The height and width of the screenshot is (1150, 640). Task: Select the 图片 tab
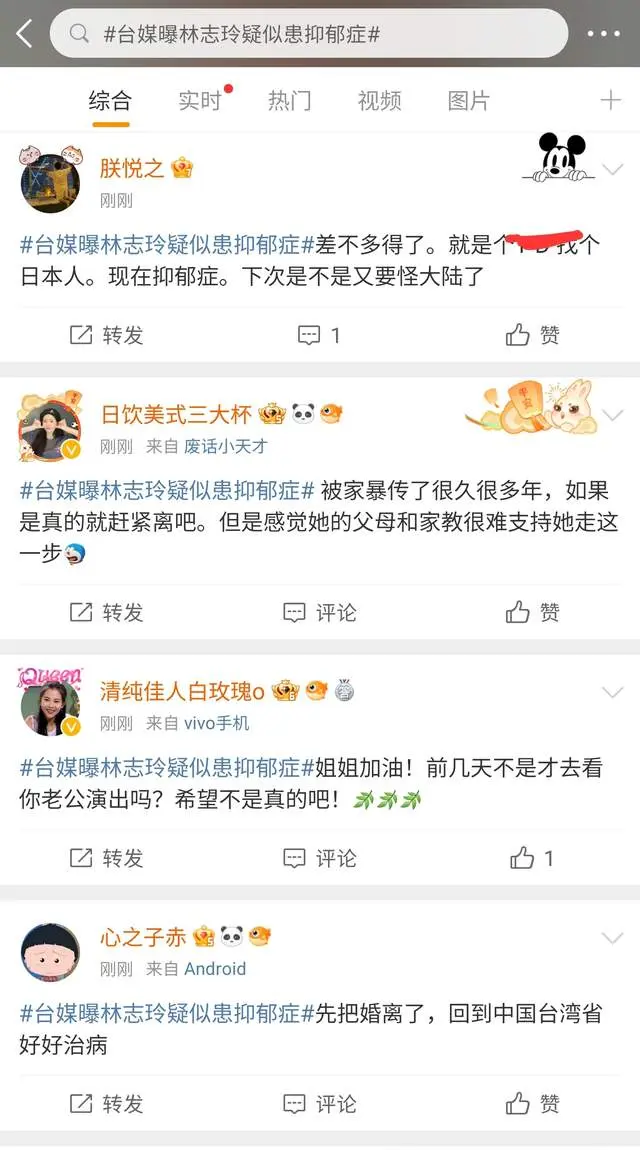[x=469, y=100]
